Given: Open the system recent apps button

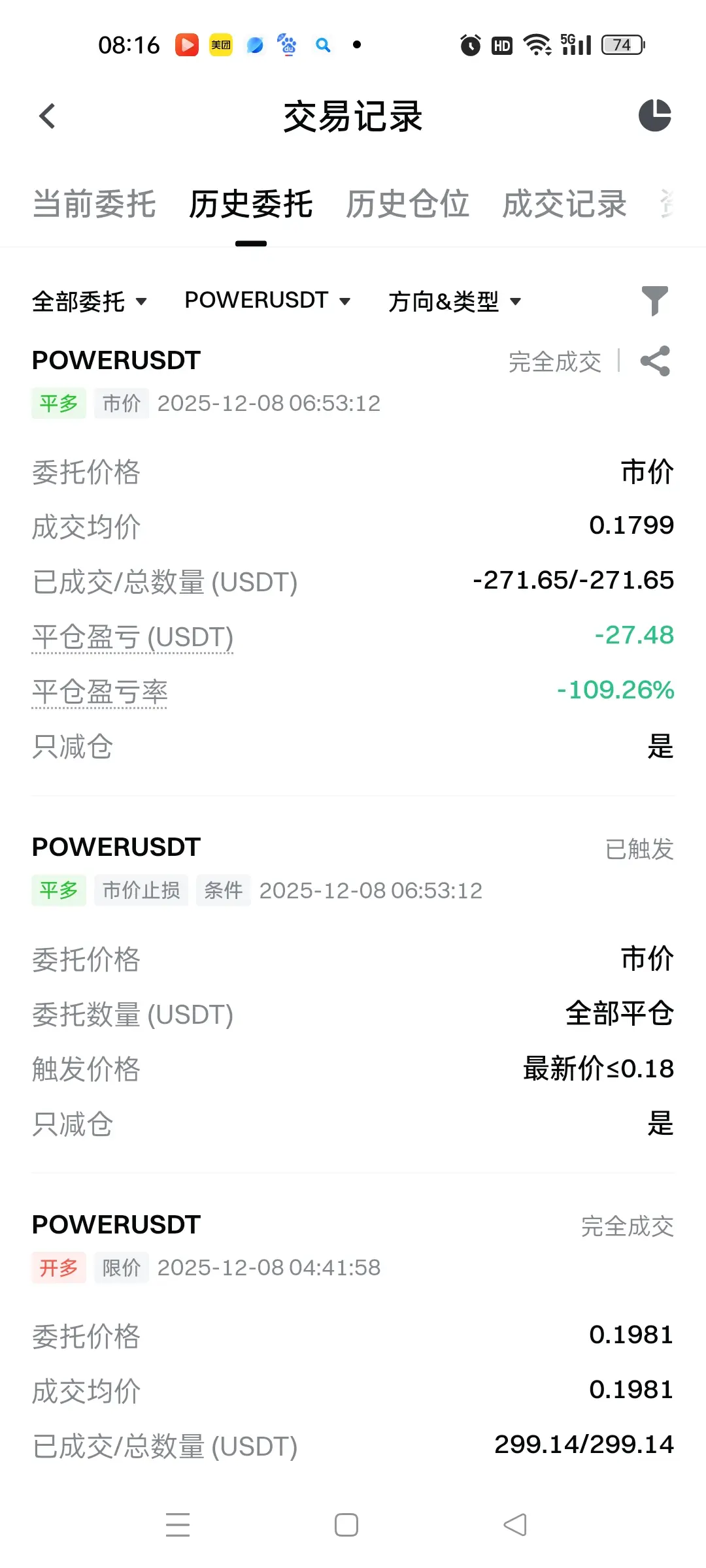Looking at the screenshot, I should pyautogui.click(x=178, y=1524).
